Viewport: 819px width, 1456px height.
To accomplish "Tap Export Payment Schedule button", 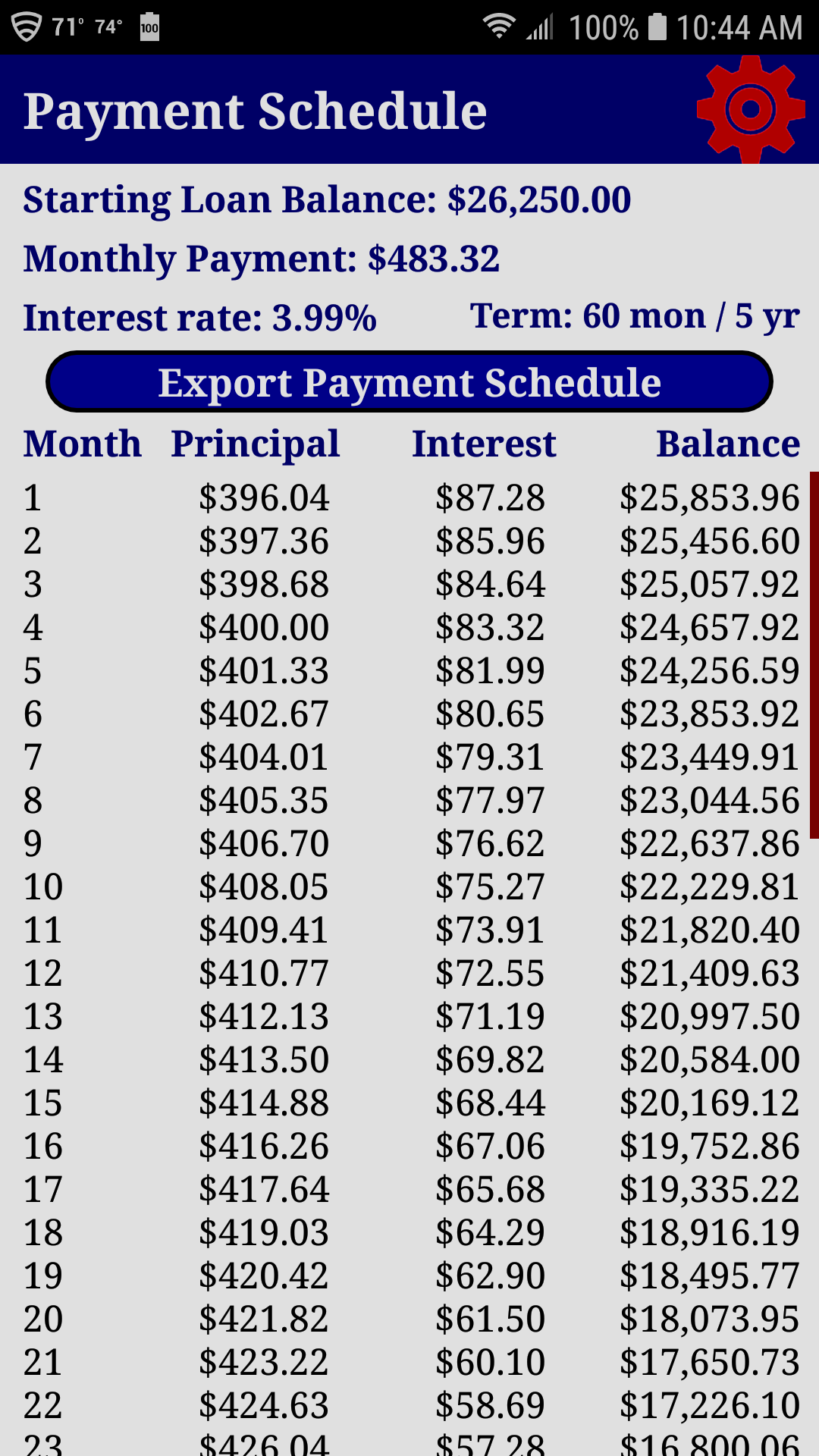I will [x=409, y=382].
